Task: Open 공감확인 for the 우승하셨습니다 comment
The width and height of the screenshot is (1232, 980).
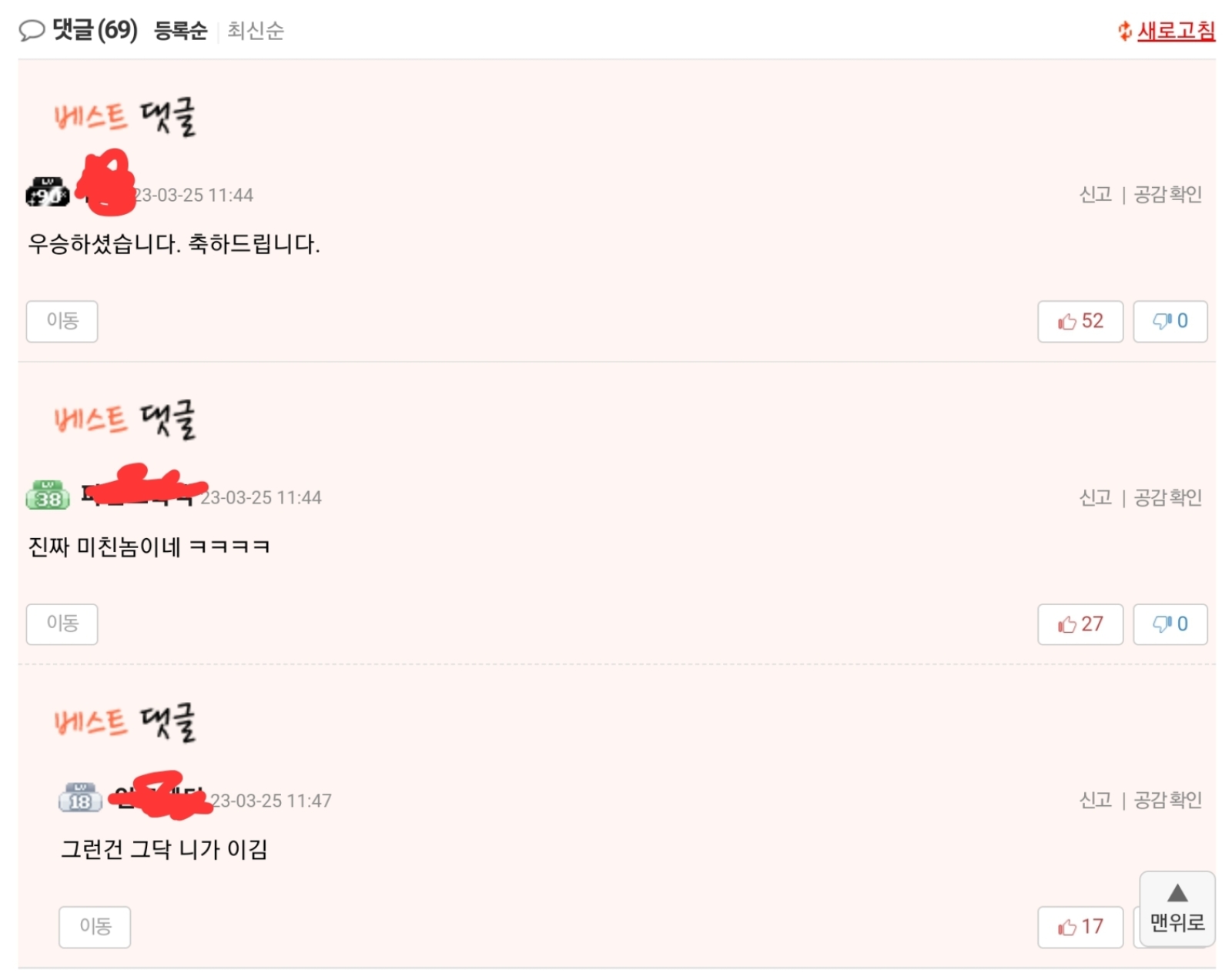Action: click(1167, 195)
